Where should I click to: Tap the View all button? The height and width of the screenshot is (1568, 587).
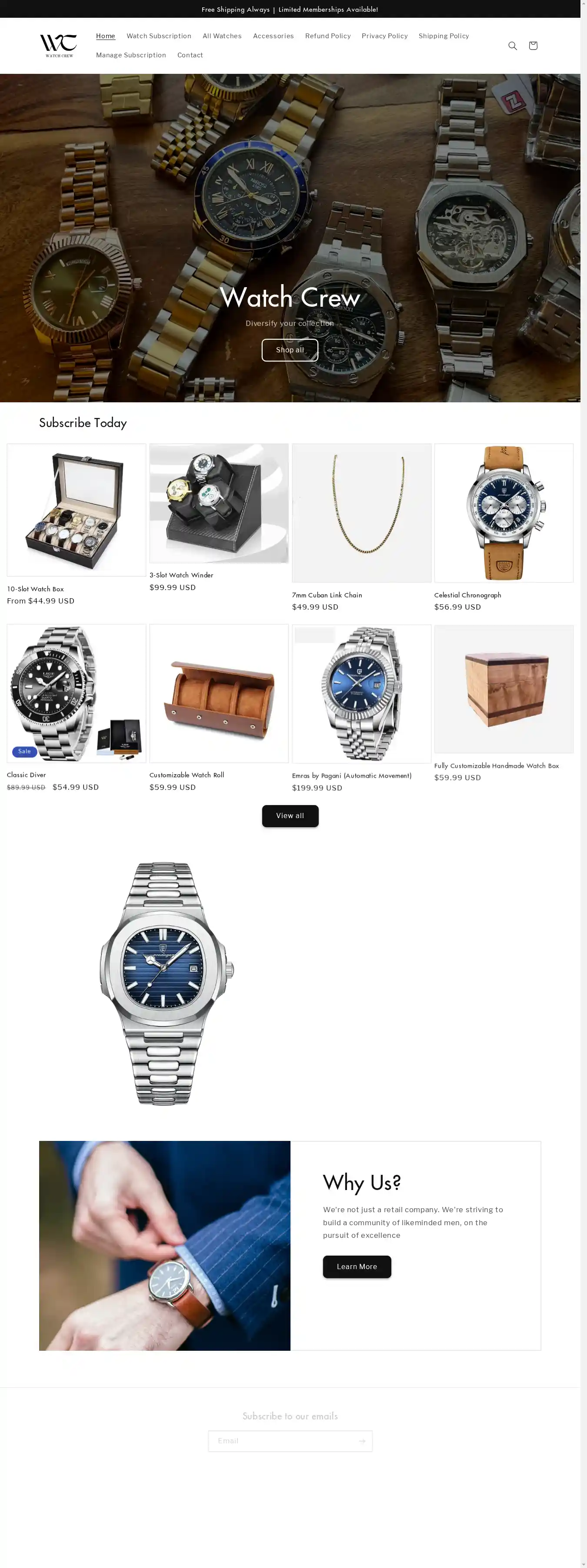(290, 815)
